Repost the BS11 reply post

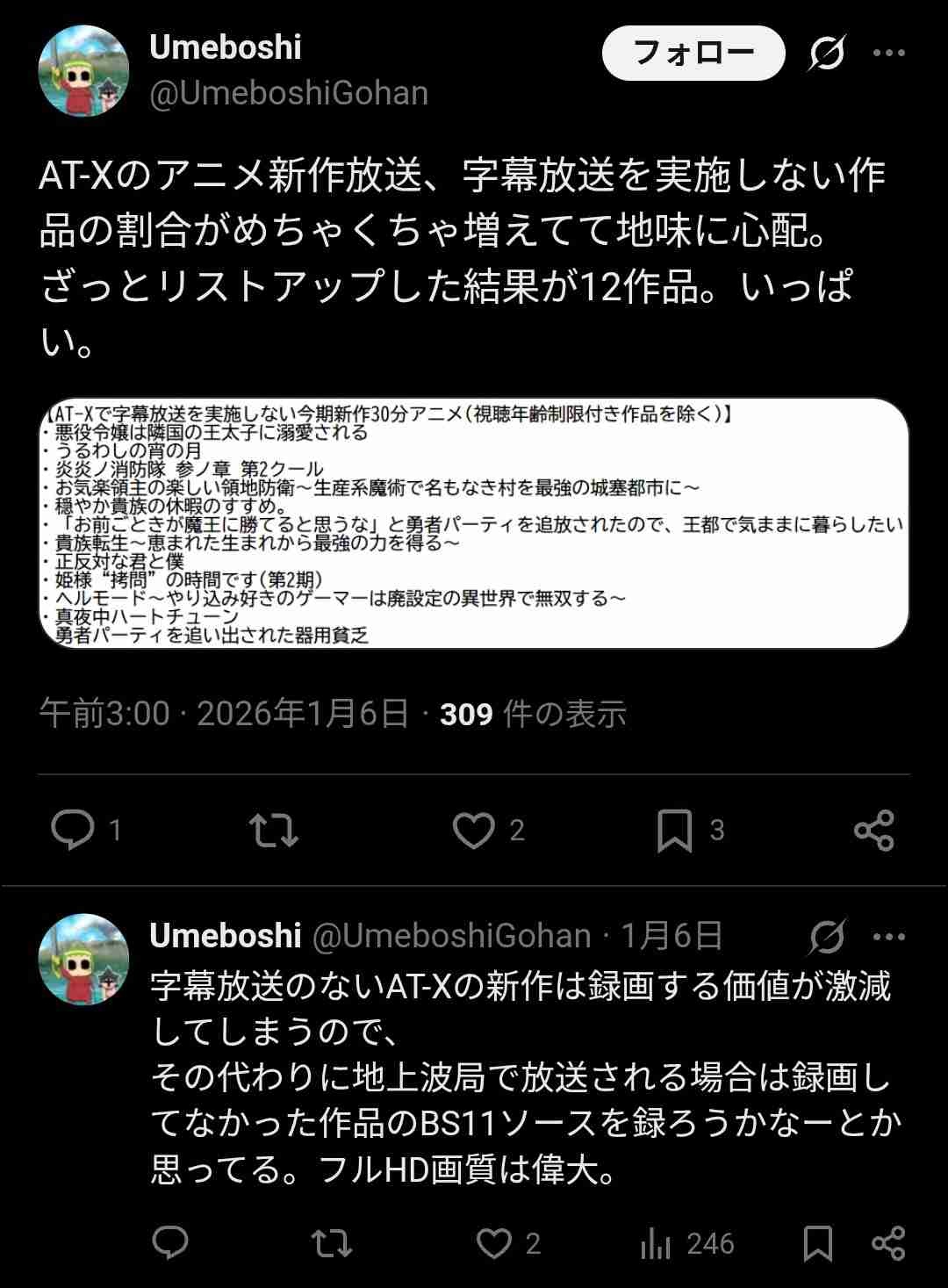(332, 1243)
